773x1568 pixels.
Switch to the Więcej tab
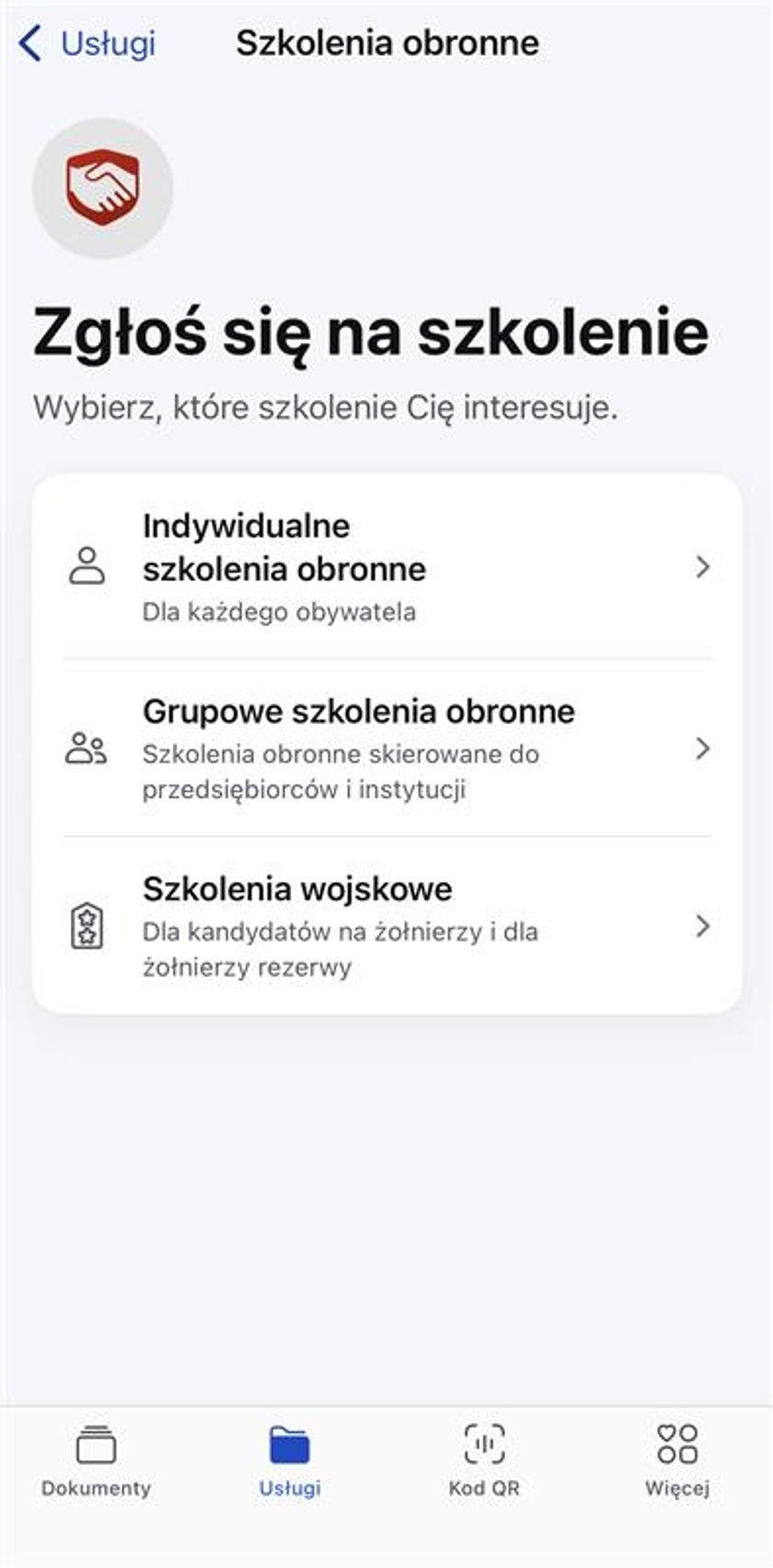tap(677, 1461)
